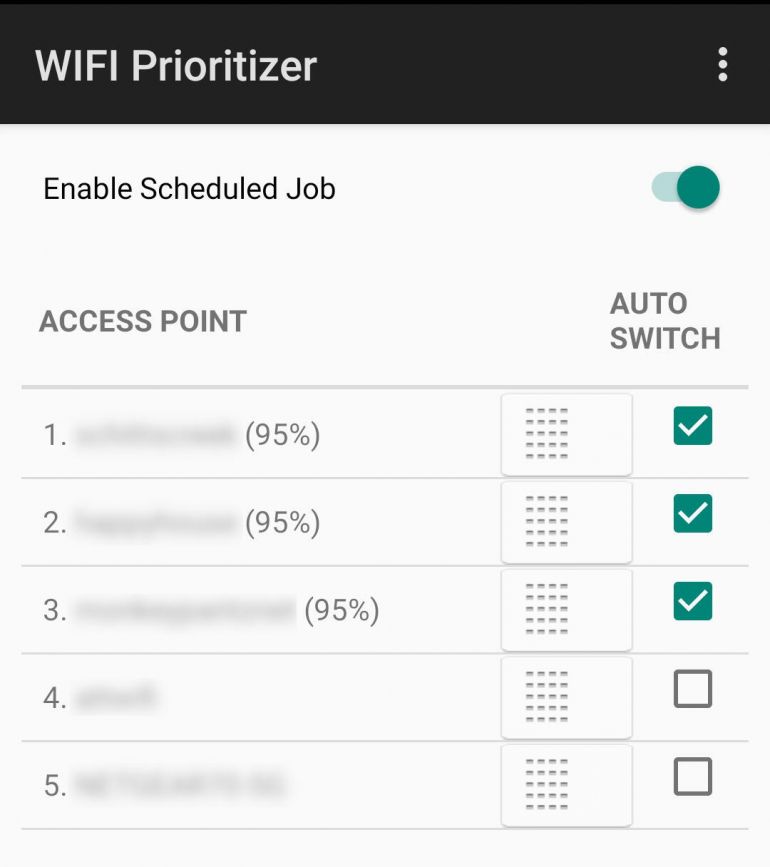Open the three-dot overflow menu

[x=723, y=64]
